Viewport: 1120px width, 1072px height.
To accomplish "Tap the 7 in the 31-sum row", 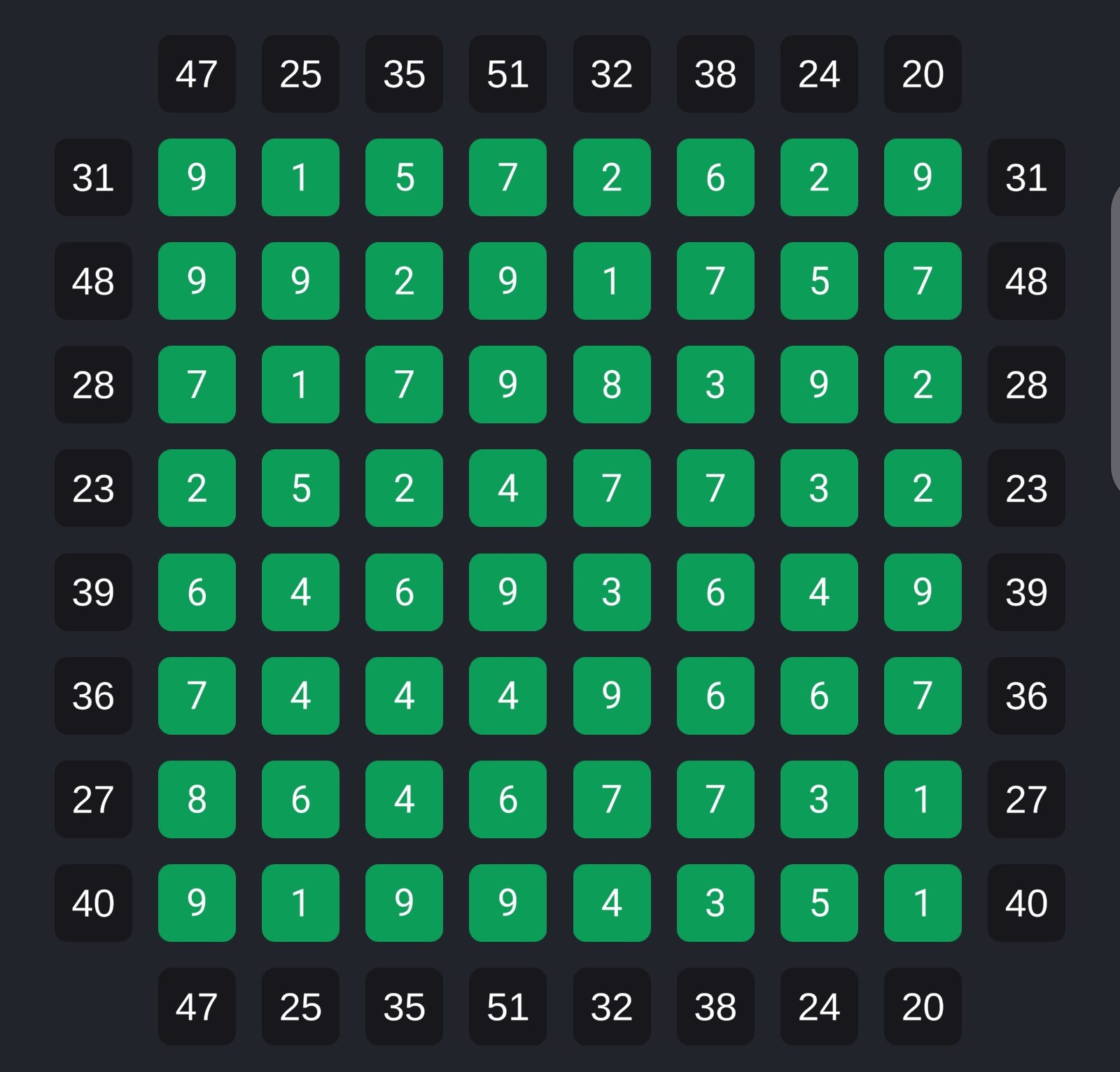I will click(507, 177).
